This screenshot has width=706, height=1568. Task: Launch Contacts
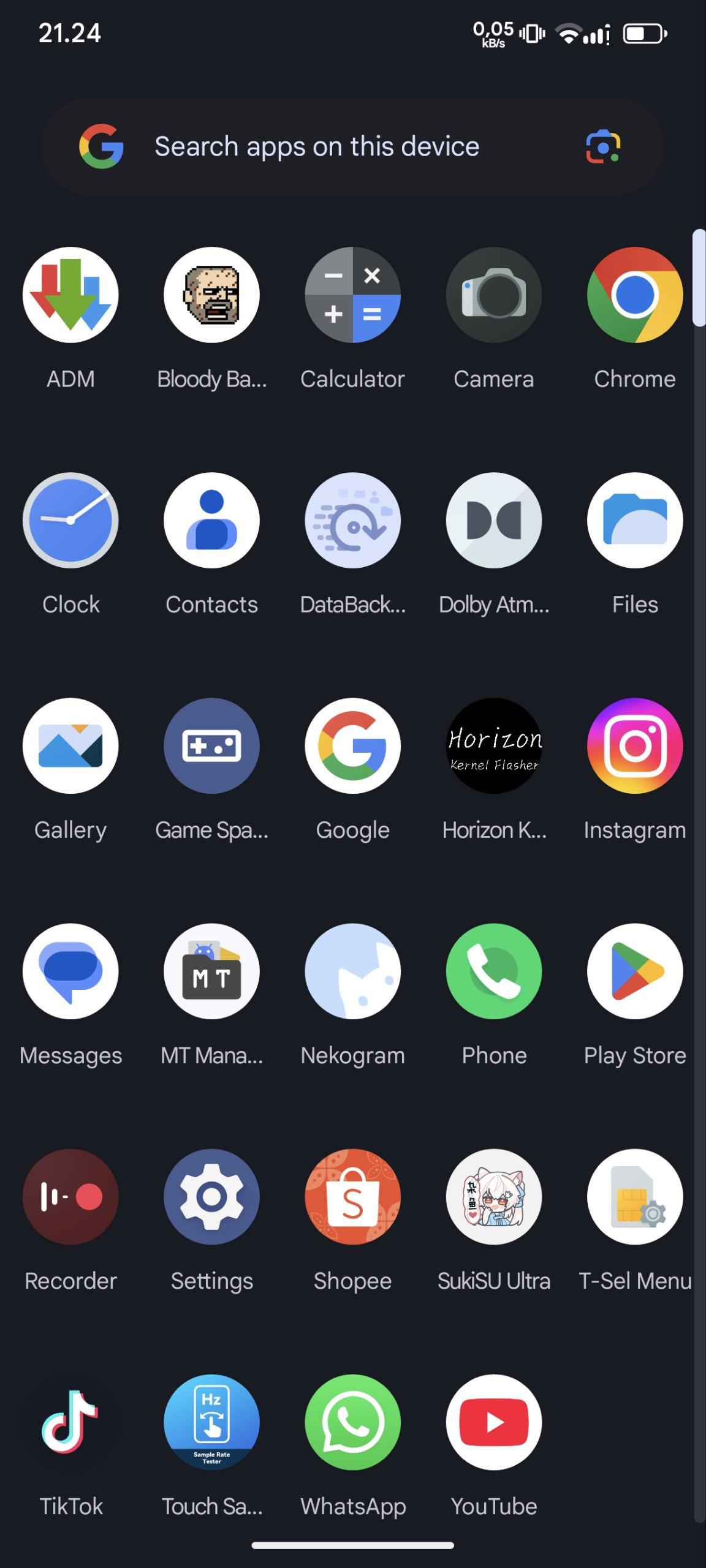(211, 521)
